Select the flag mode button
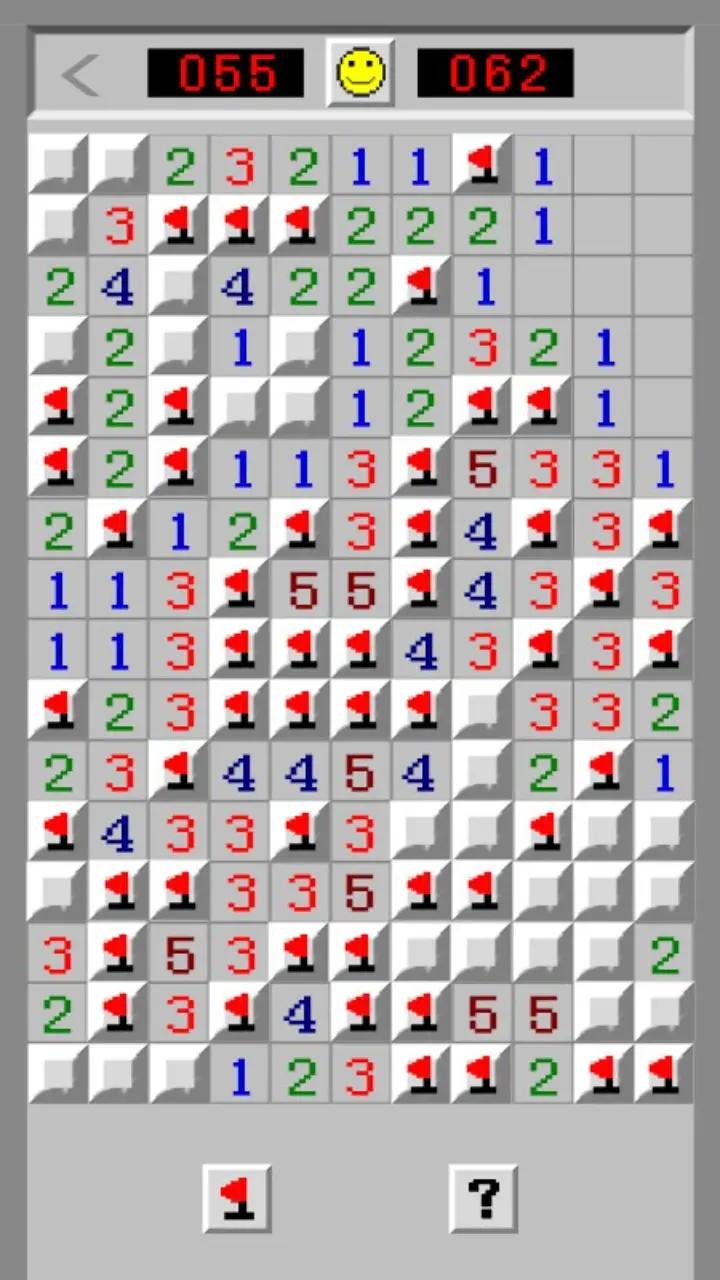Screen dimensions: 720x1280 (237, 1197)
